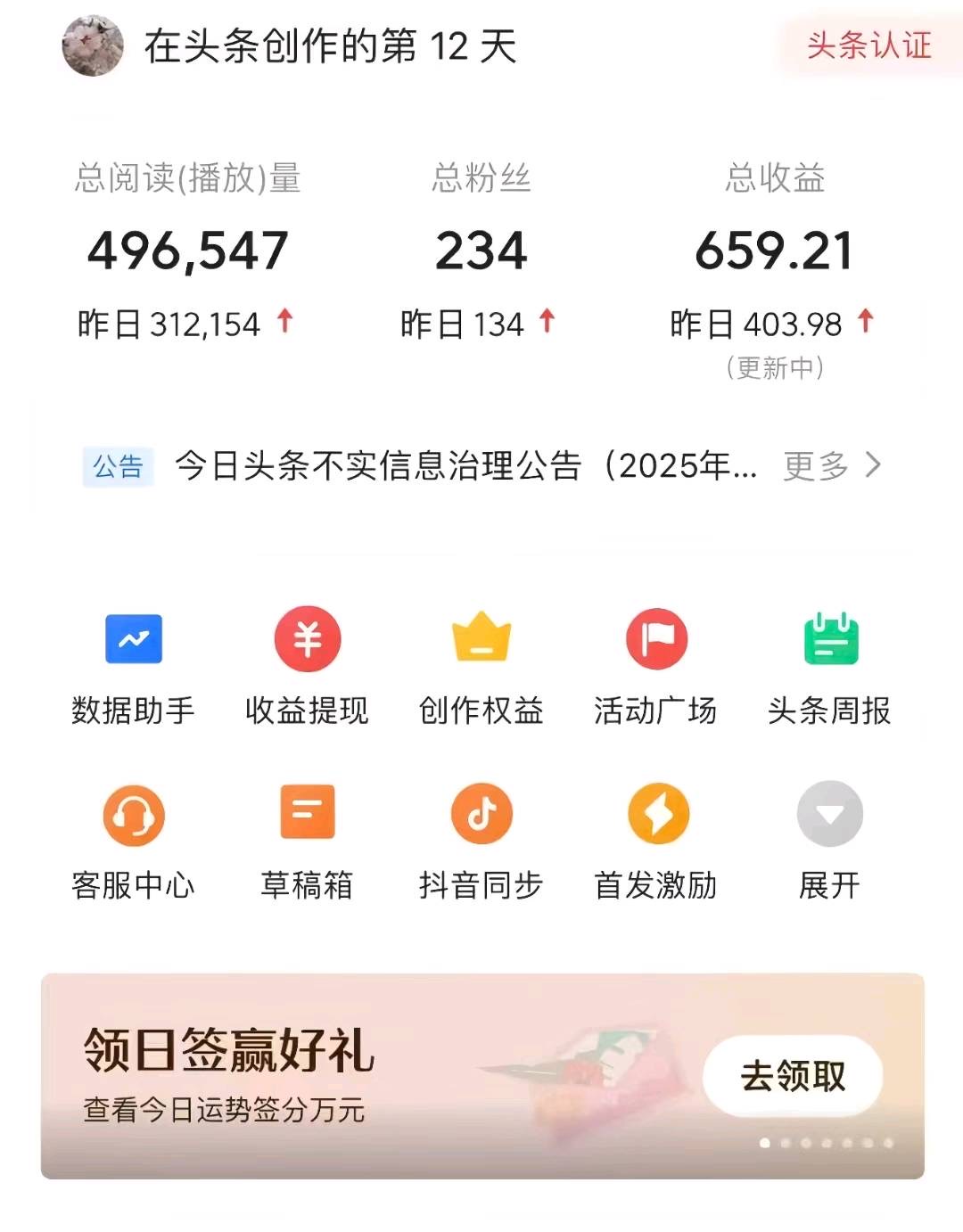This screenshot has height=1232, width=963.
Task: Open the profile avatar
Action: click(93, 45)
